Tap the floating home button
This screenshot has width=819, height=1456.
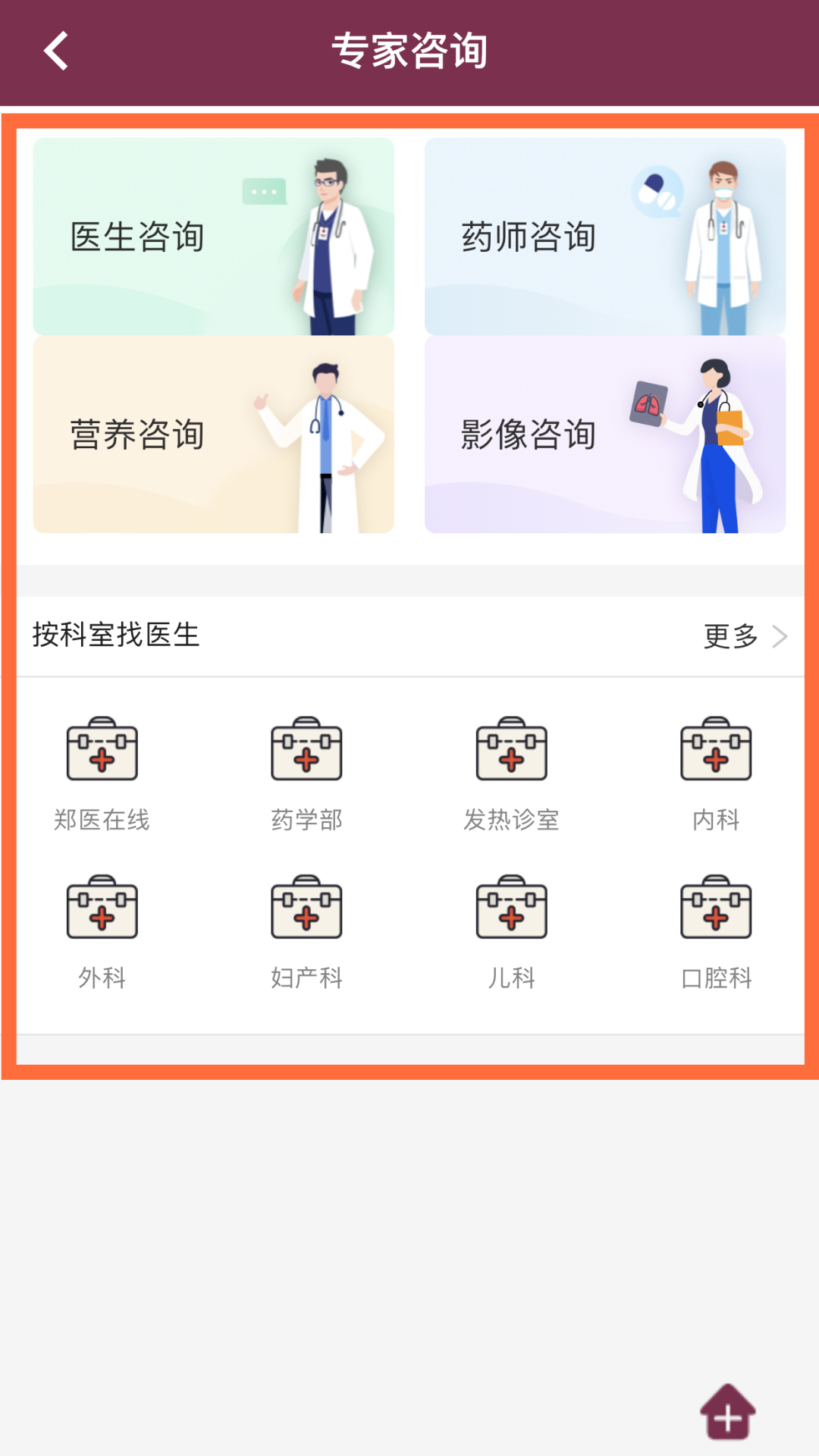point(727,1412)
